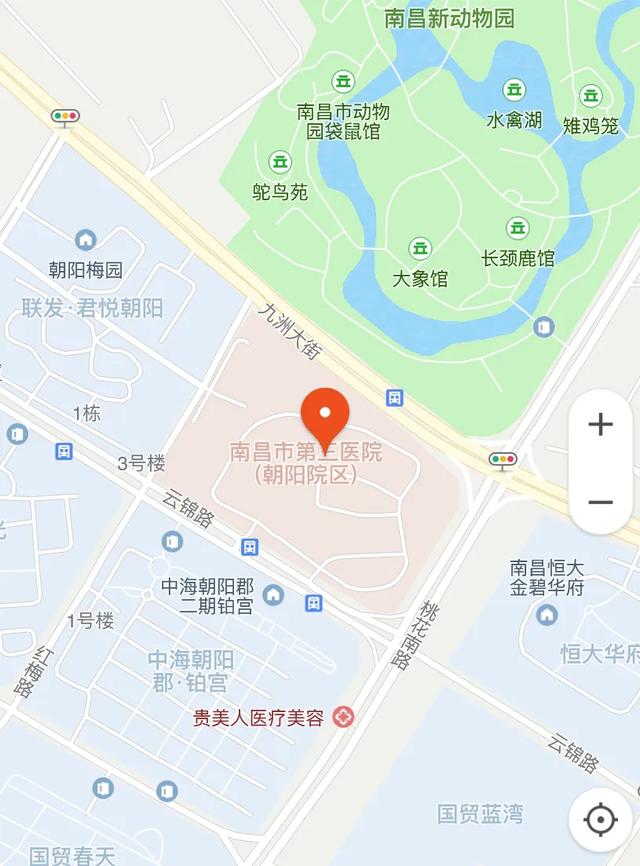Zoom out with the minus button
Image resolution: width=640 pixels, height=866 pixels.
(x=600, y=502)
